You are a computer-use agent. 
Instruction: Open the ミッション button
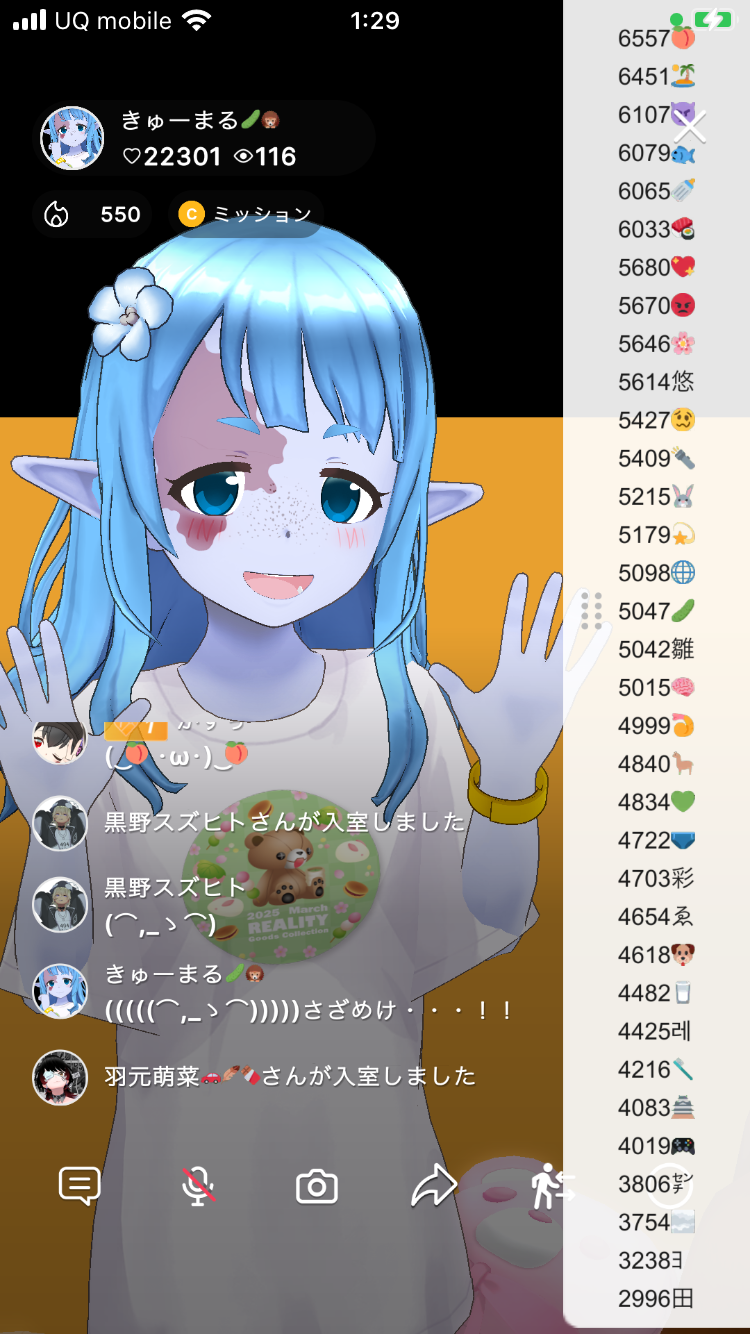[246, 214]
